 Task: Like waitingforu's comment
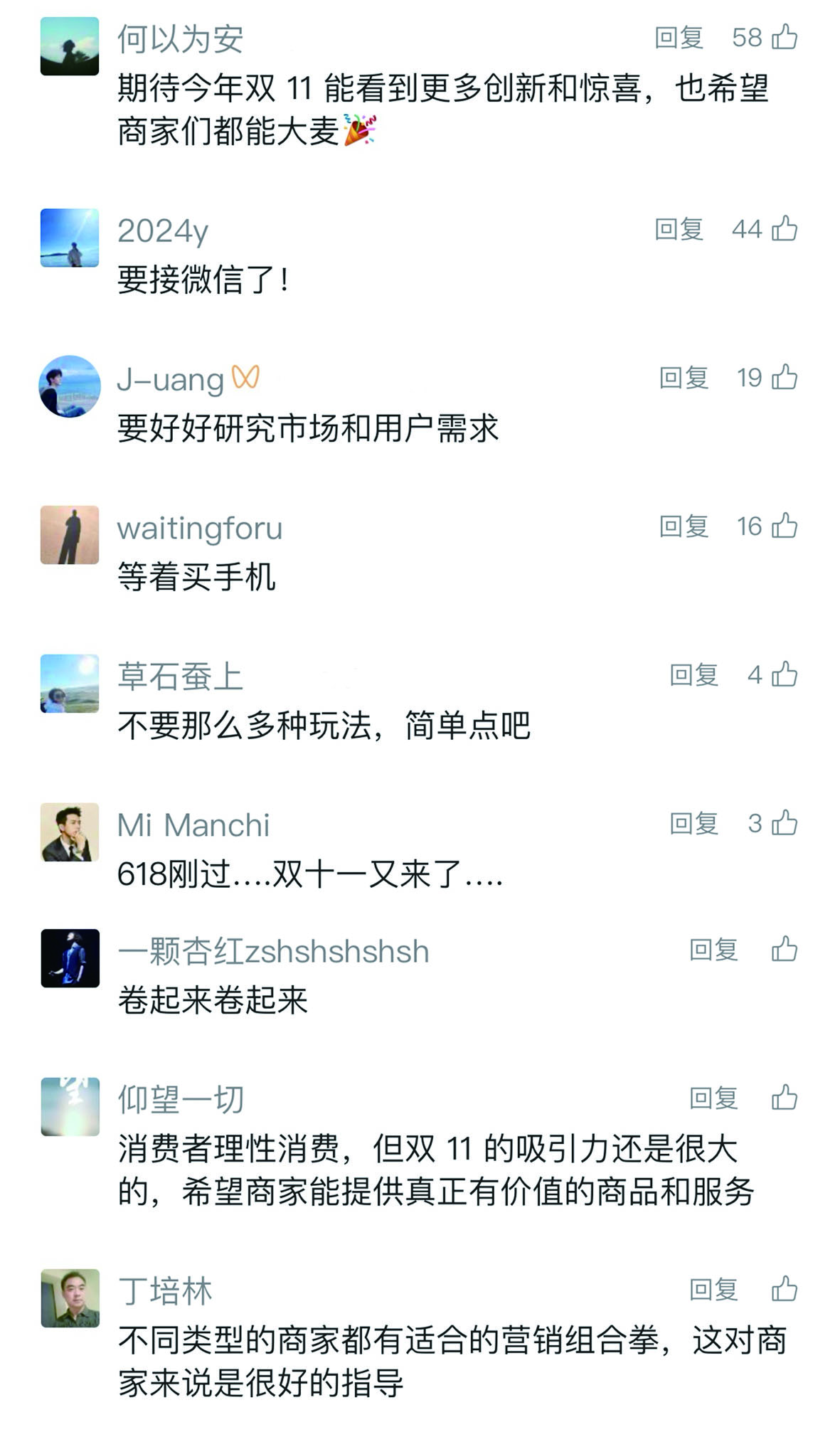784,526
